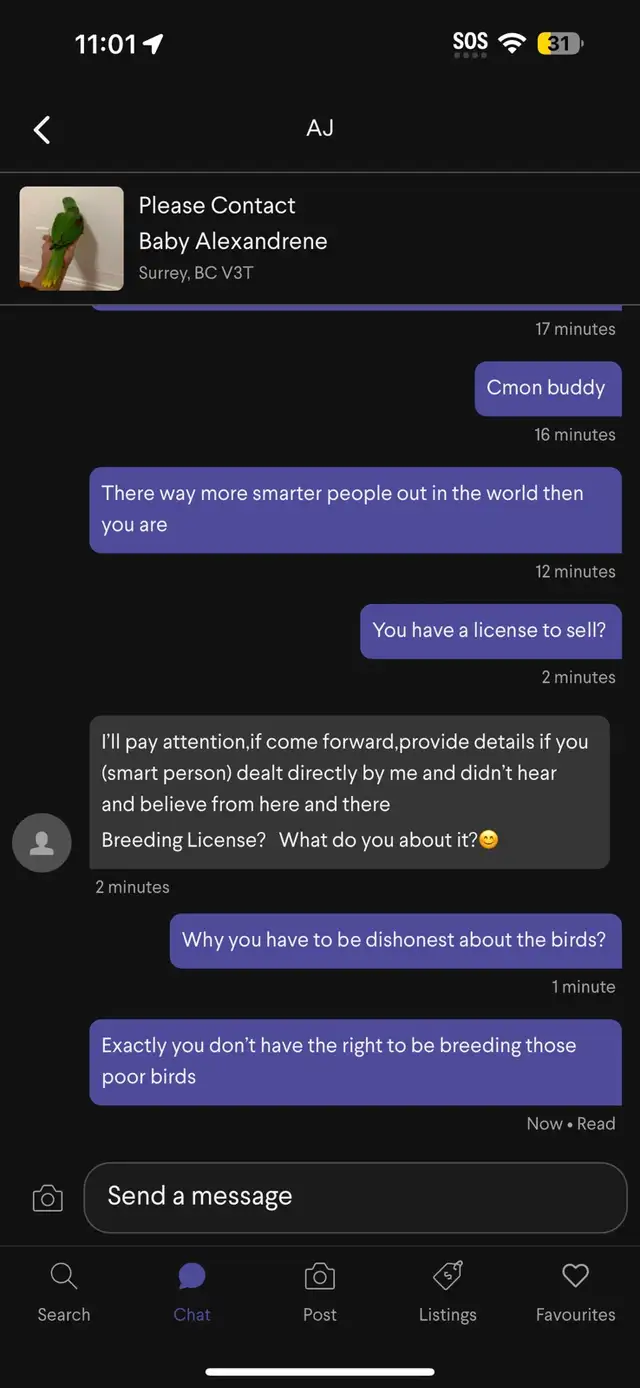Focus the Send a message field

point(355,1197)
